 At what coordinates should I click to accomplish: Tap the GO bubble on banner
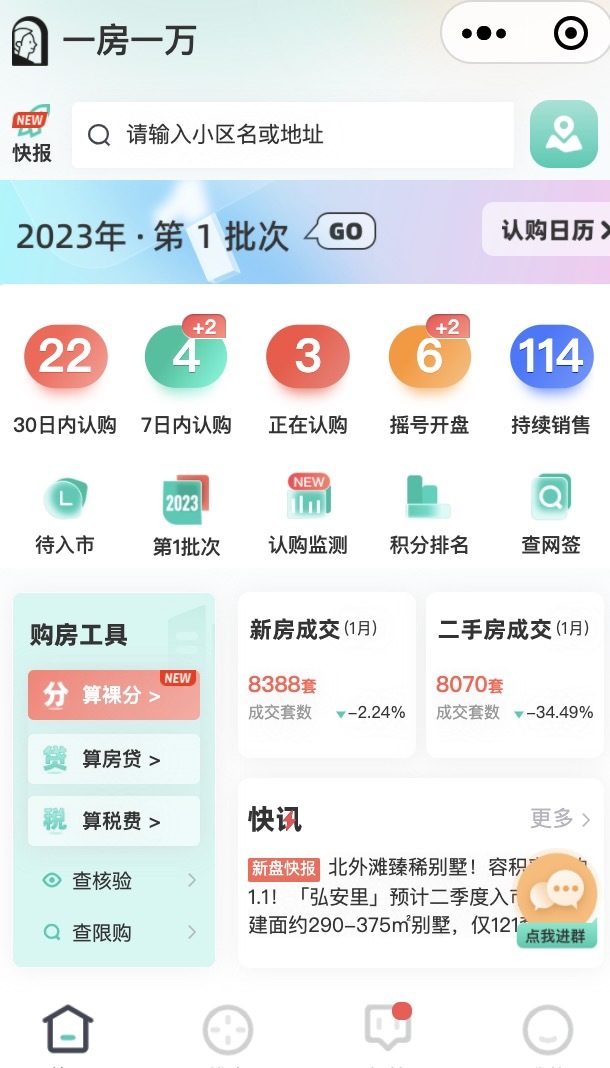pyautogui.click(x=343, y=232)
